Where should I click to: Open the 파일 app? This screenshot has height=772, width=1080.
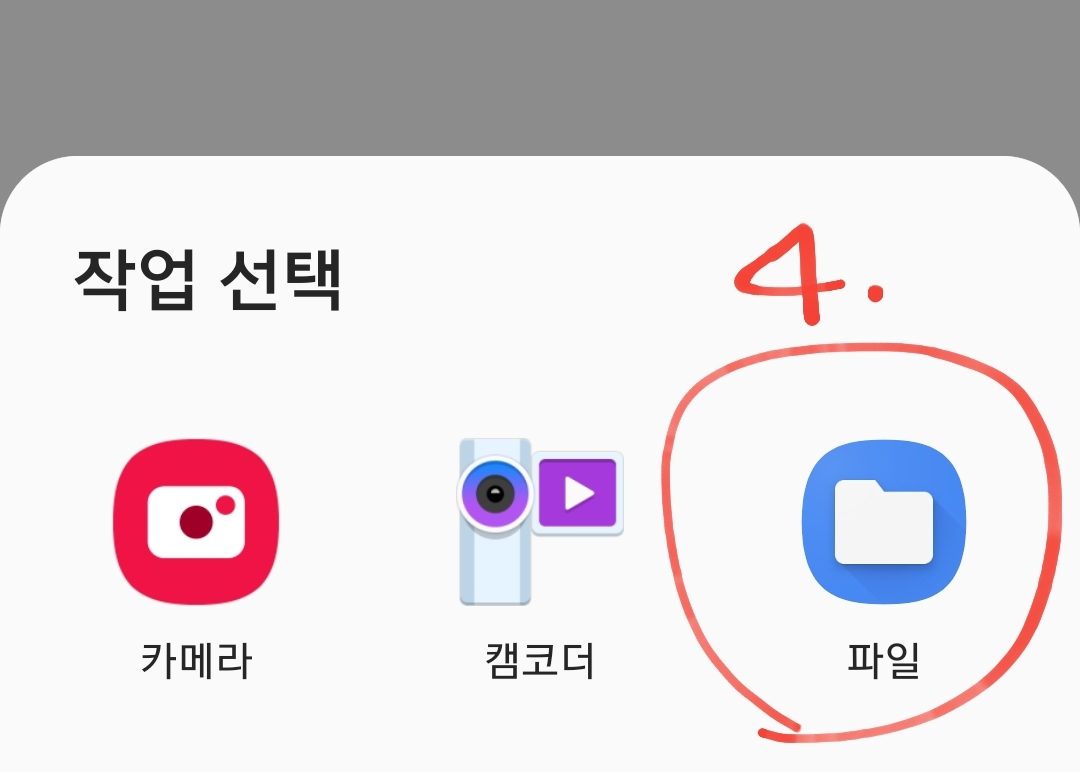point(883,522)
